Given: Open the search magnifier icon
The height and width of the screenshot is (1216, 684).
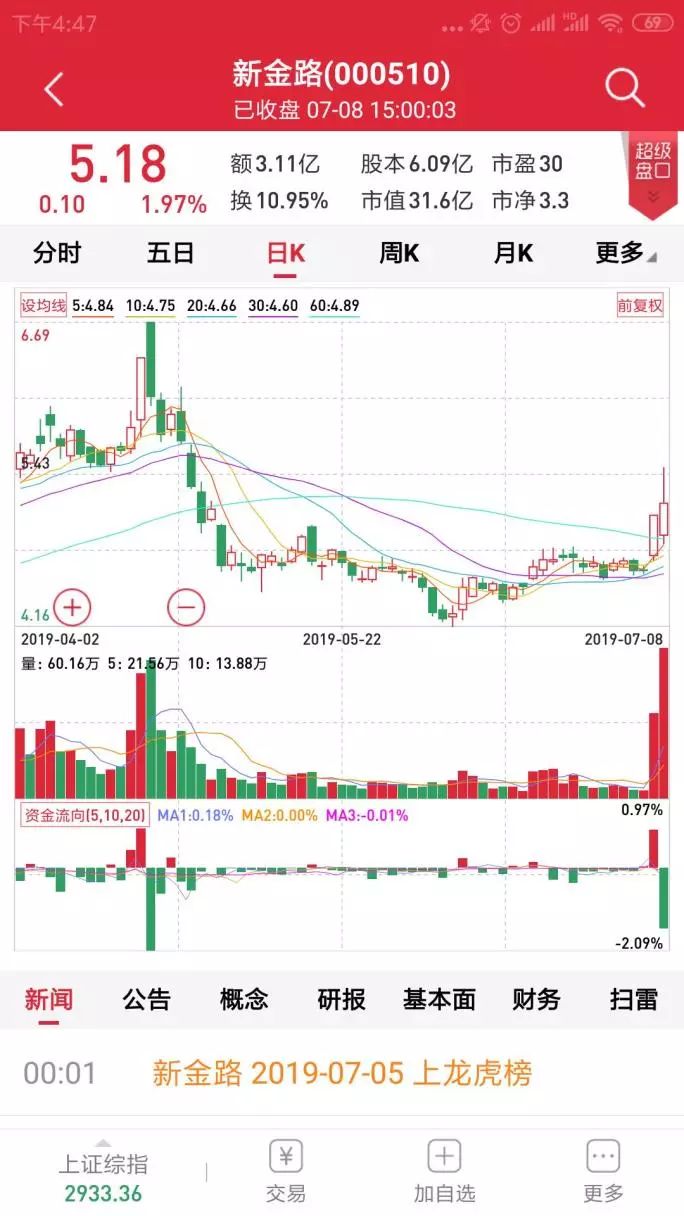Looking at the screenshot, I should (625, 89).
